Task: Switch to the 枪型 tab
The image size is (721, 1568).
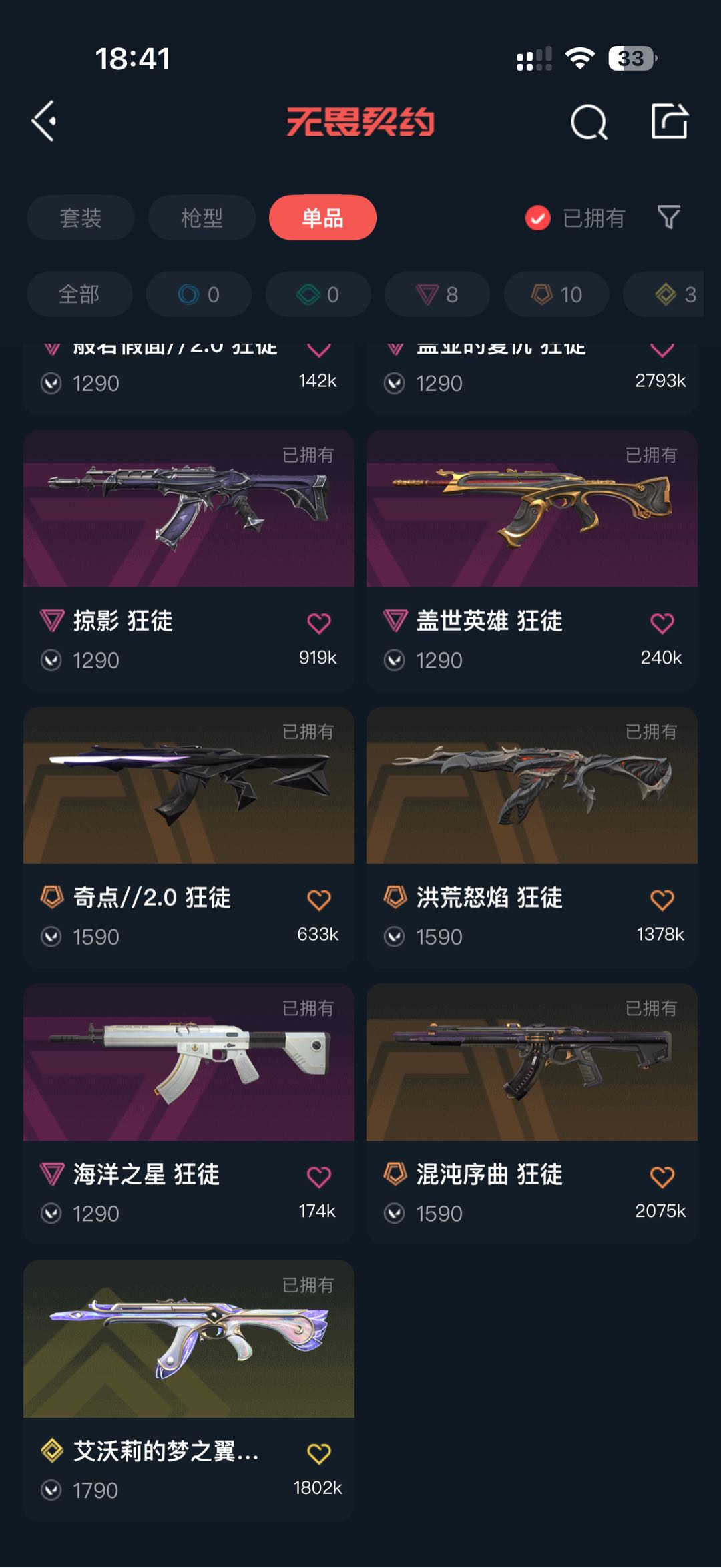Action: (x=202, y=218)
